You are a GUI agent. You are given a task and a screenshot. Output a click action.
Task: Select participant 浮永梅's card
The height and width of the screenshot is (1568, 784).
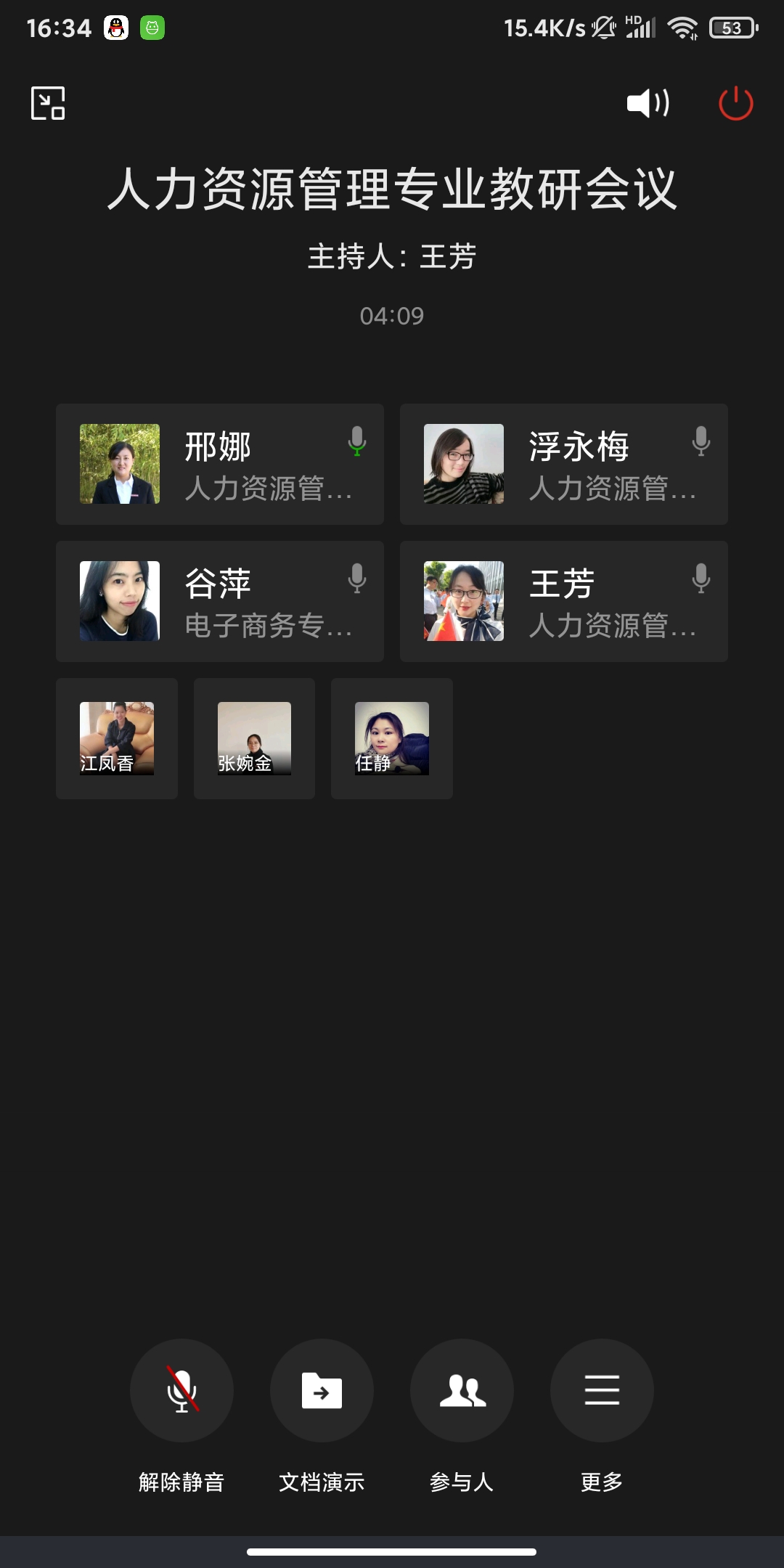coord(564,465)
